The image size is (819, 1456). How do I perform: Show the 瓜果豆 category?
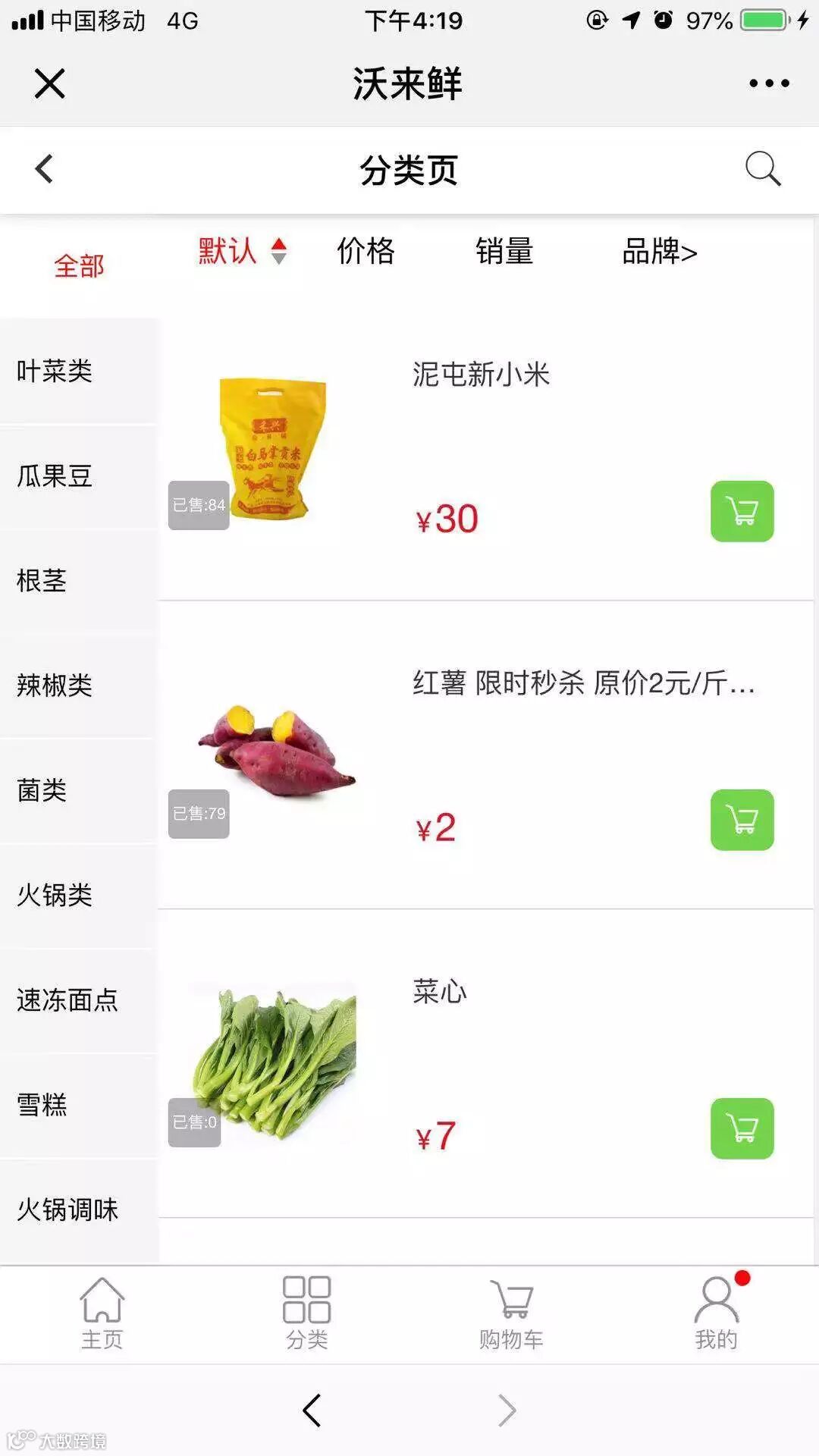coord(55,476)
